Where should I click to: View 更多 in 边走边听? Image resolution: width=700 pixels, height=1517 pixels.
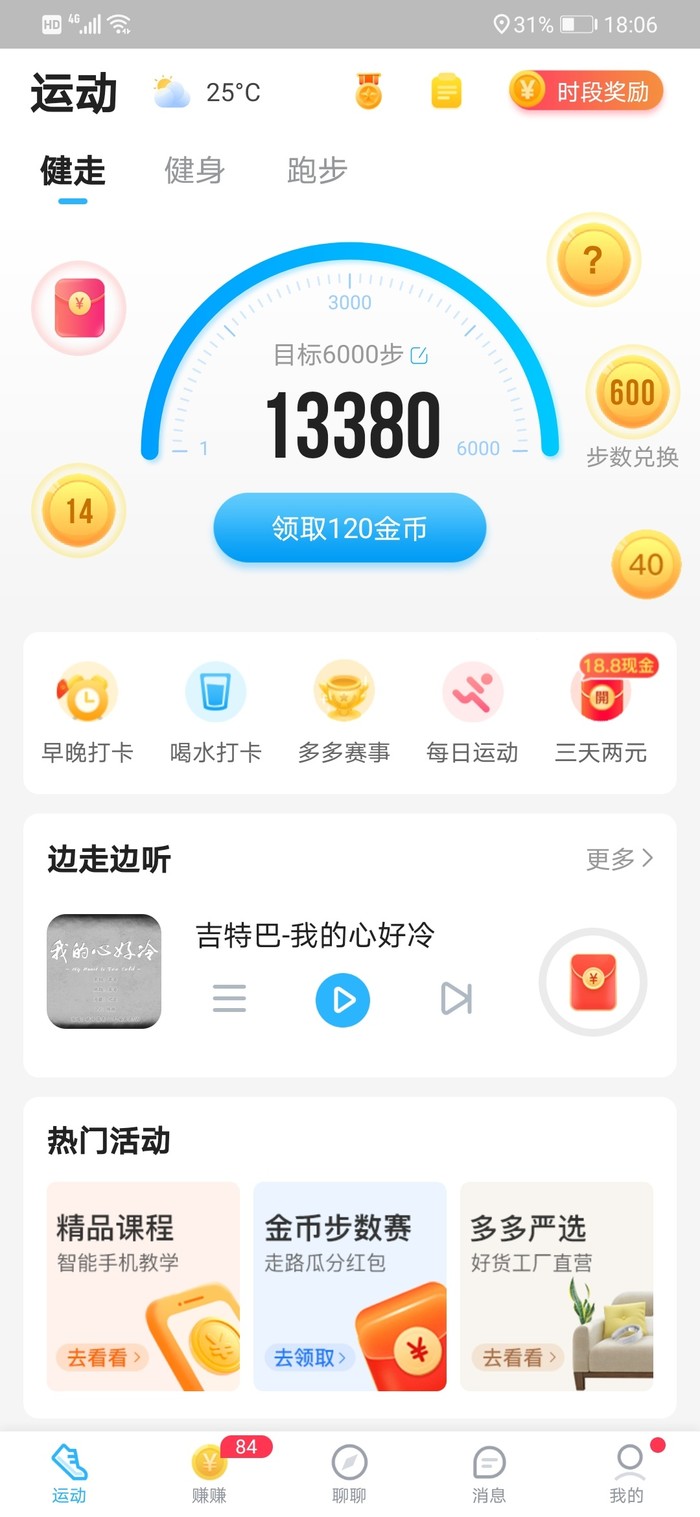tap(619, 859)
